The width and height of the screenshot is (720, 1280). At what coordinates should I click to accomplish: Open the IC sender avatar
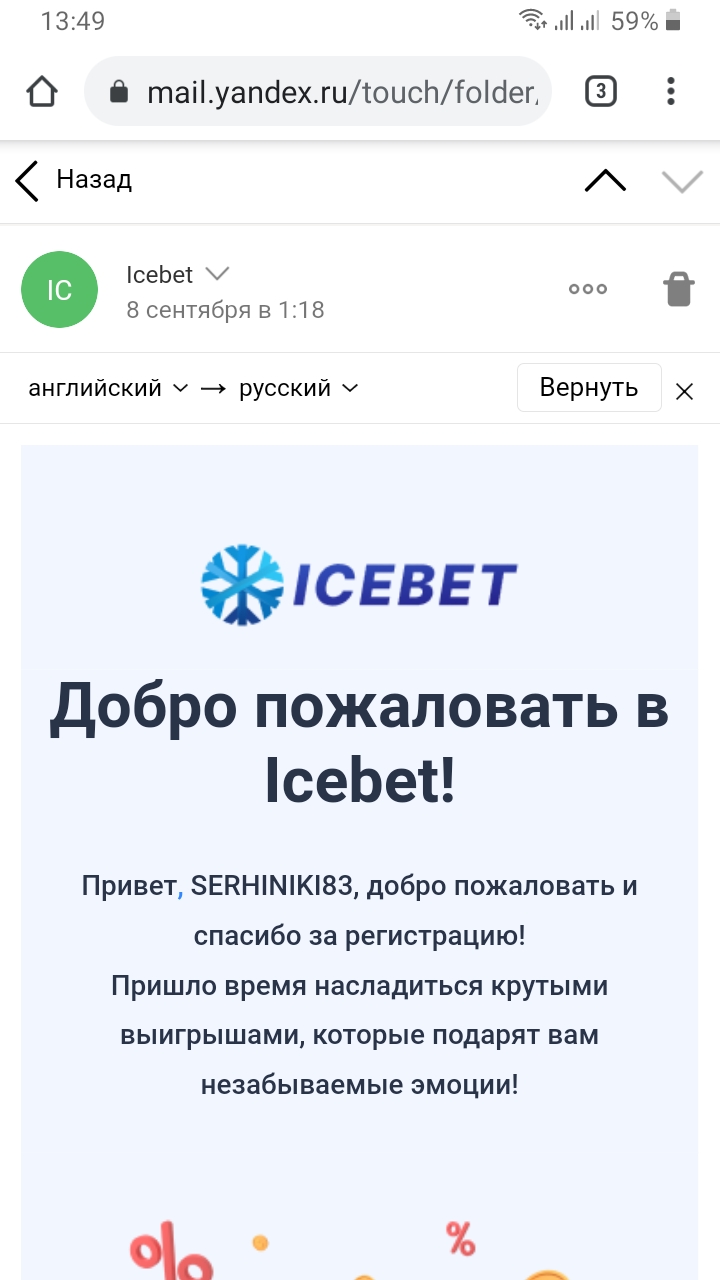(60, 289)
